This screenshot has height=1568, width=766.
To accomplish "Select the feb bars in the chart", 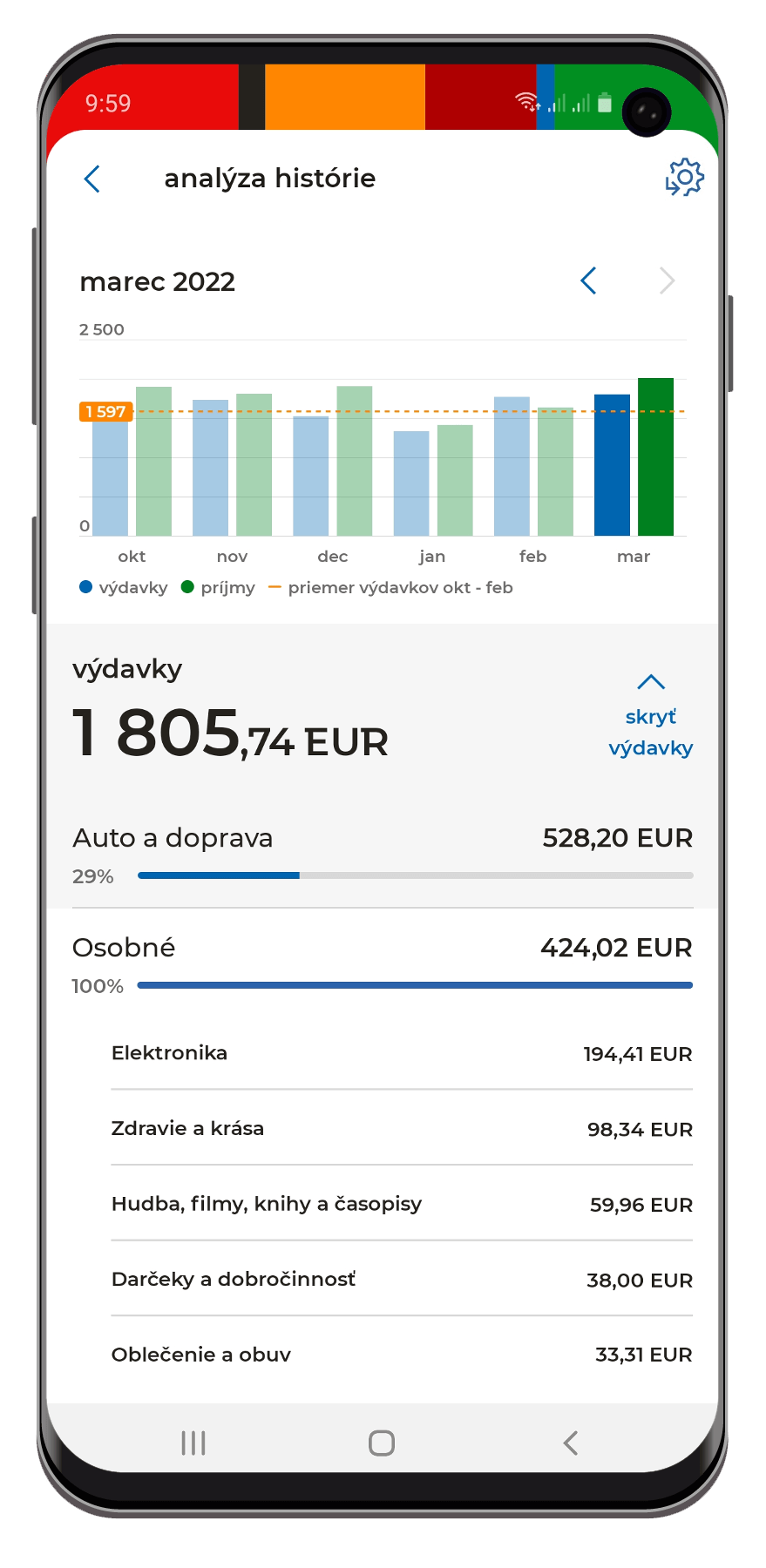I will pyautogui.click(x=533, y=466).
